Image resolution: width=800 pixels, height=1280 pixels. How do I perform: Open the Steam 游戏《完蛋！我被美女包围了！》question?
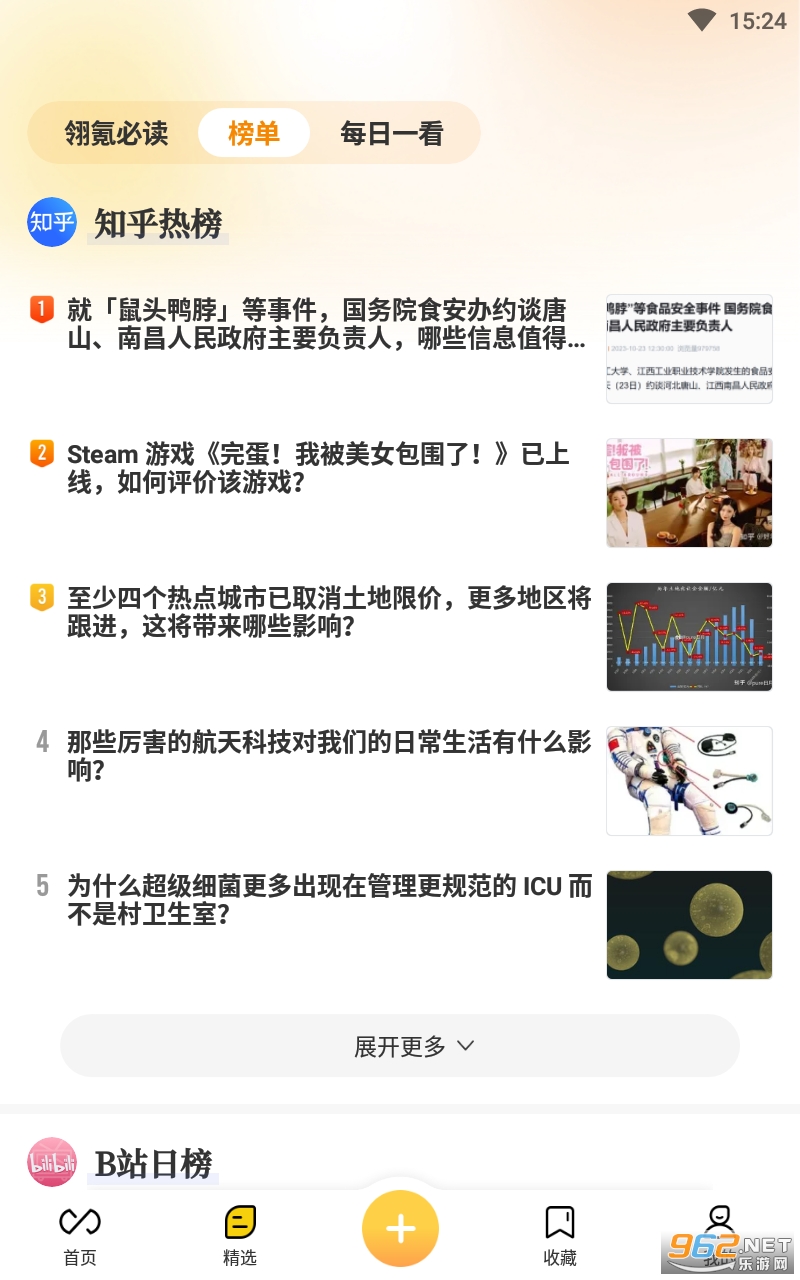point(318,468)
